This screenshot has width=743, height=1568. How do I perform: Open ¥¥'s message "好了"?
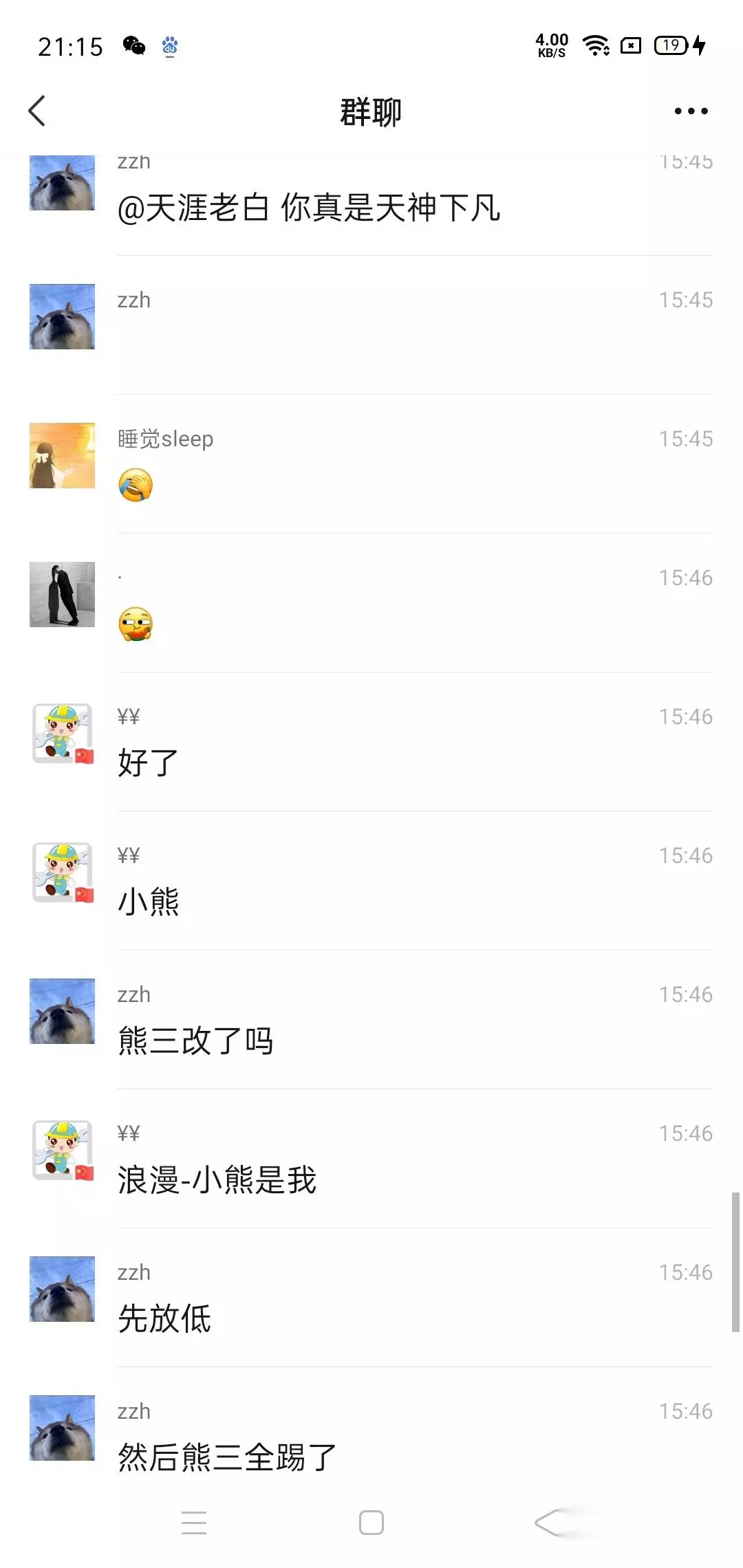(148, 763)
